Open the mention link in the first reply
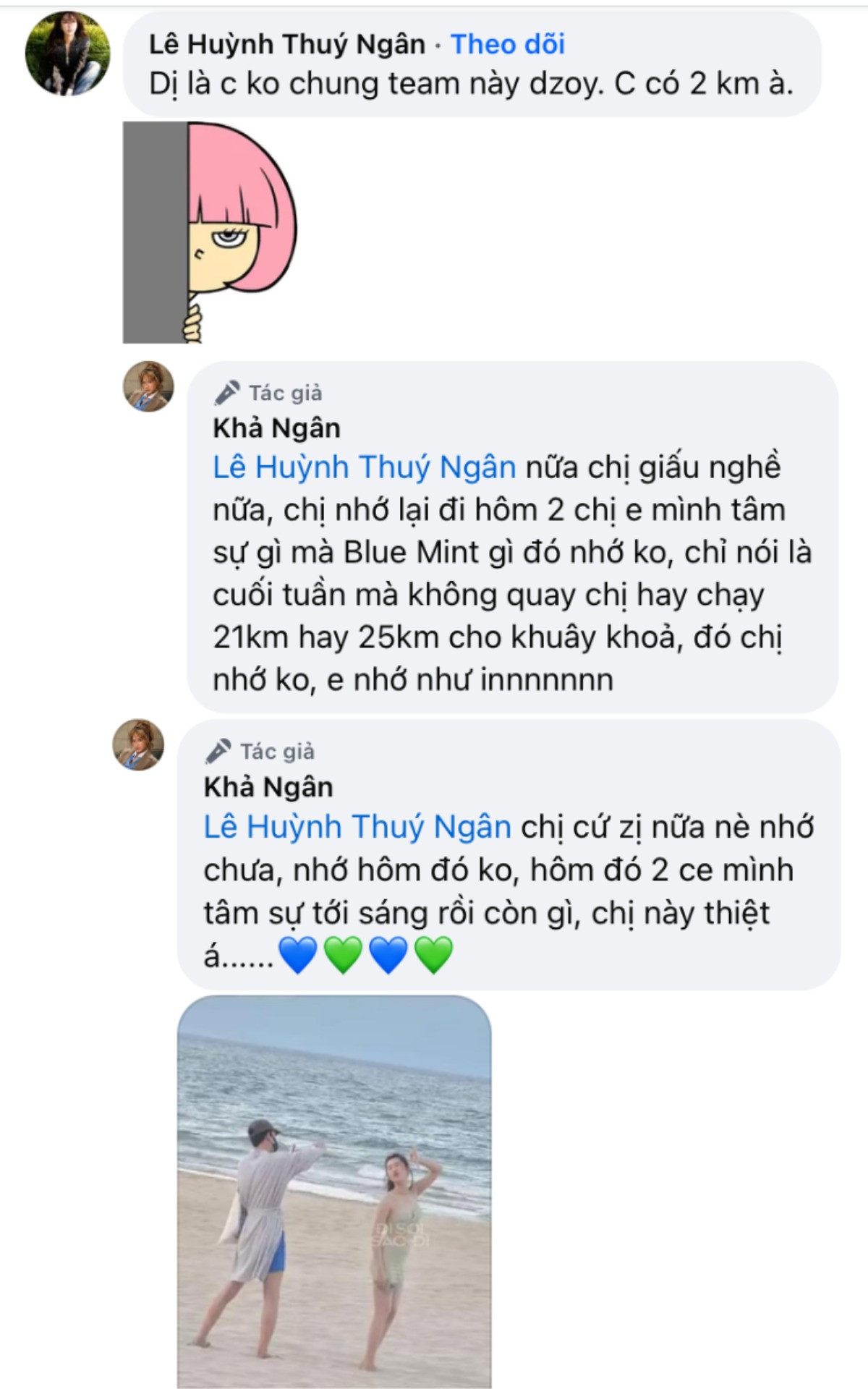 (x=364, y=470)
